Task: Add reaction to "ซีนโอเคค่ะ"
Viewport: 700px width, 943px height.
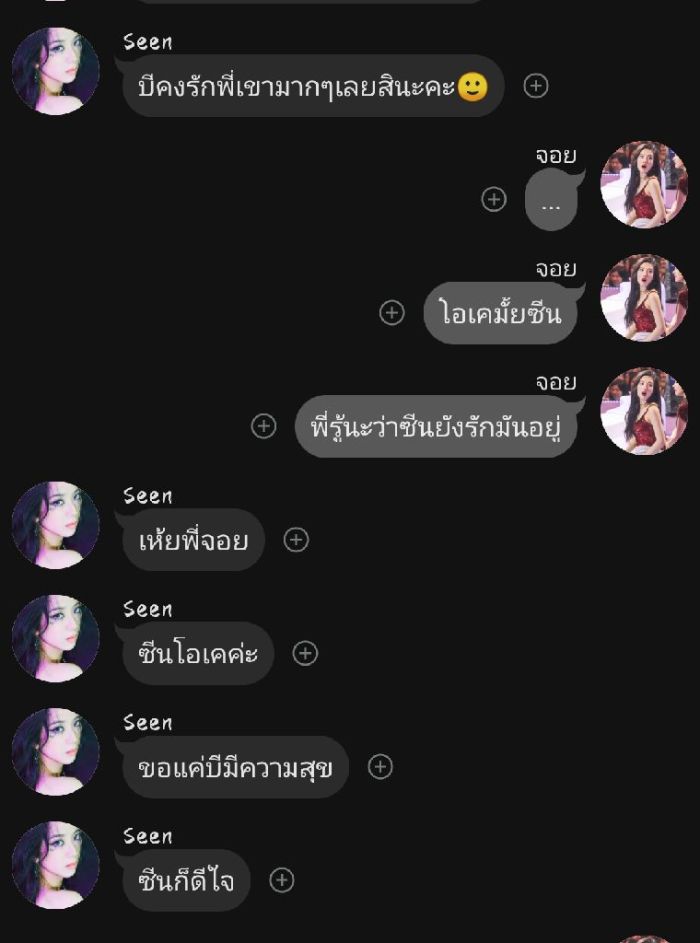Action: pos(305,653)
